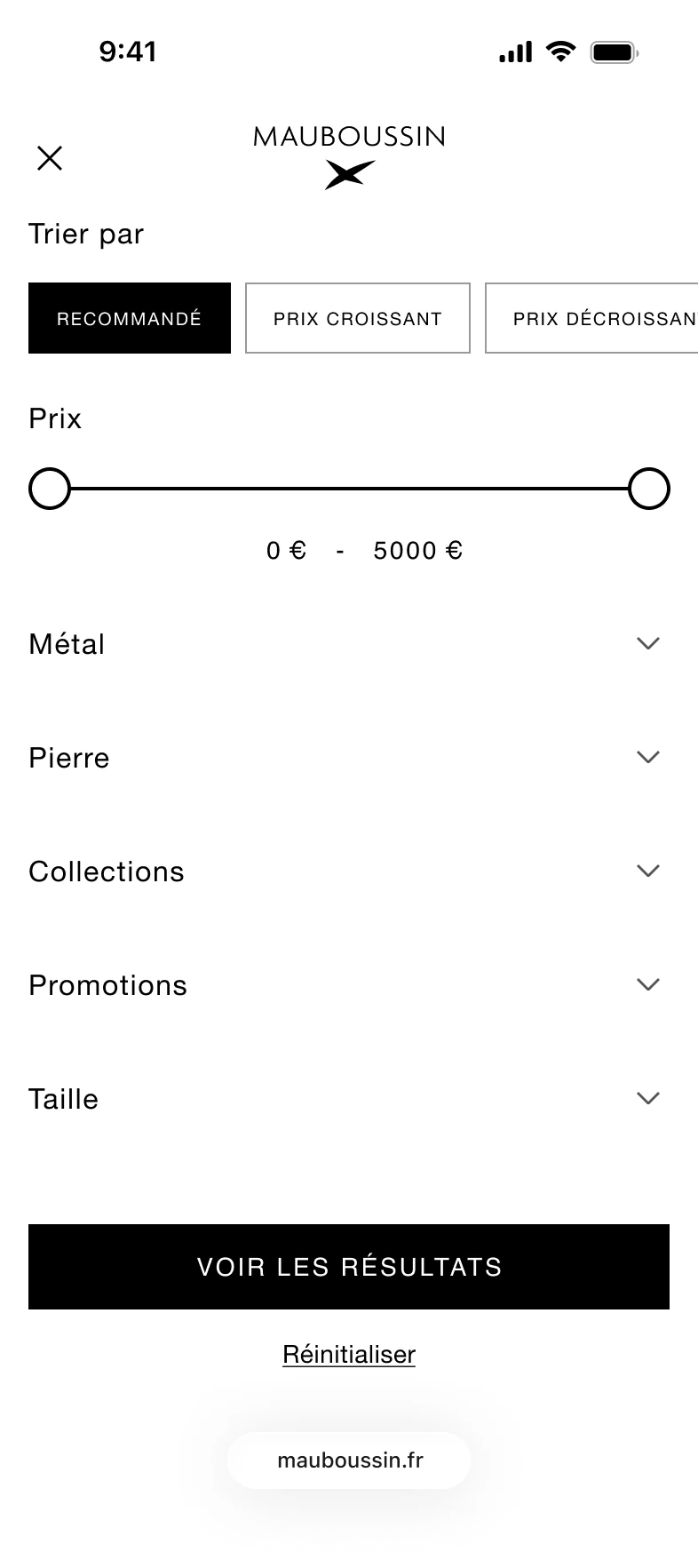Expand the Métal filter section
Screen dimensions: 698x1568
(x=647, y=643)
